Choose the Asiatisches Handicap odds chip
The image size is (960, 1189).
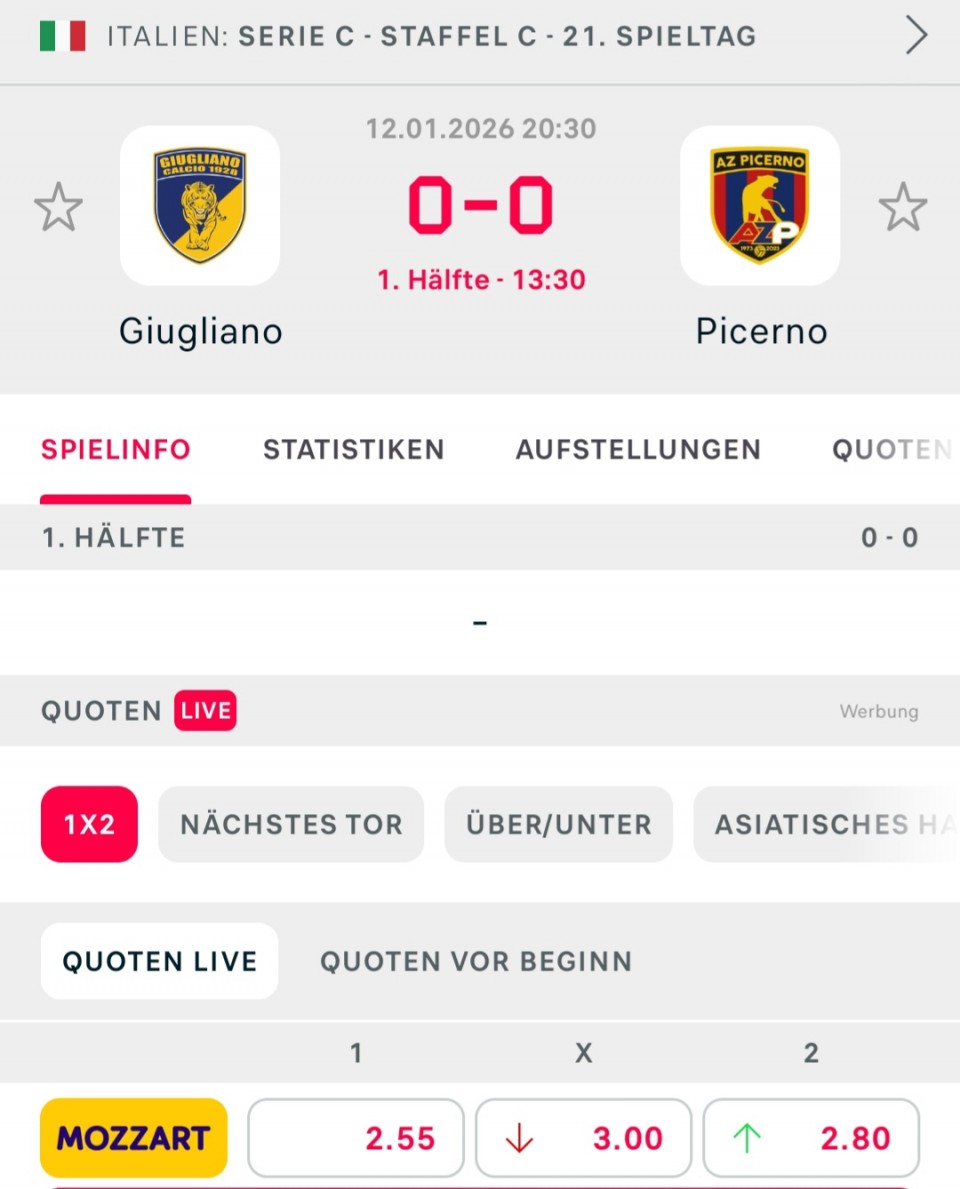(825, 824)
